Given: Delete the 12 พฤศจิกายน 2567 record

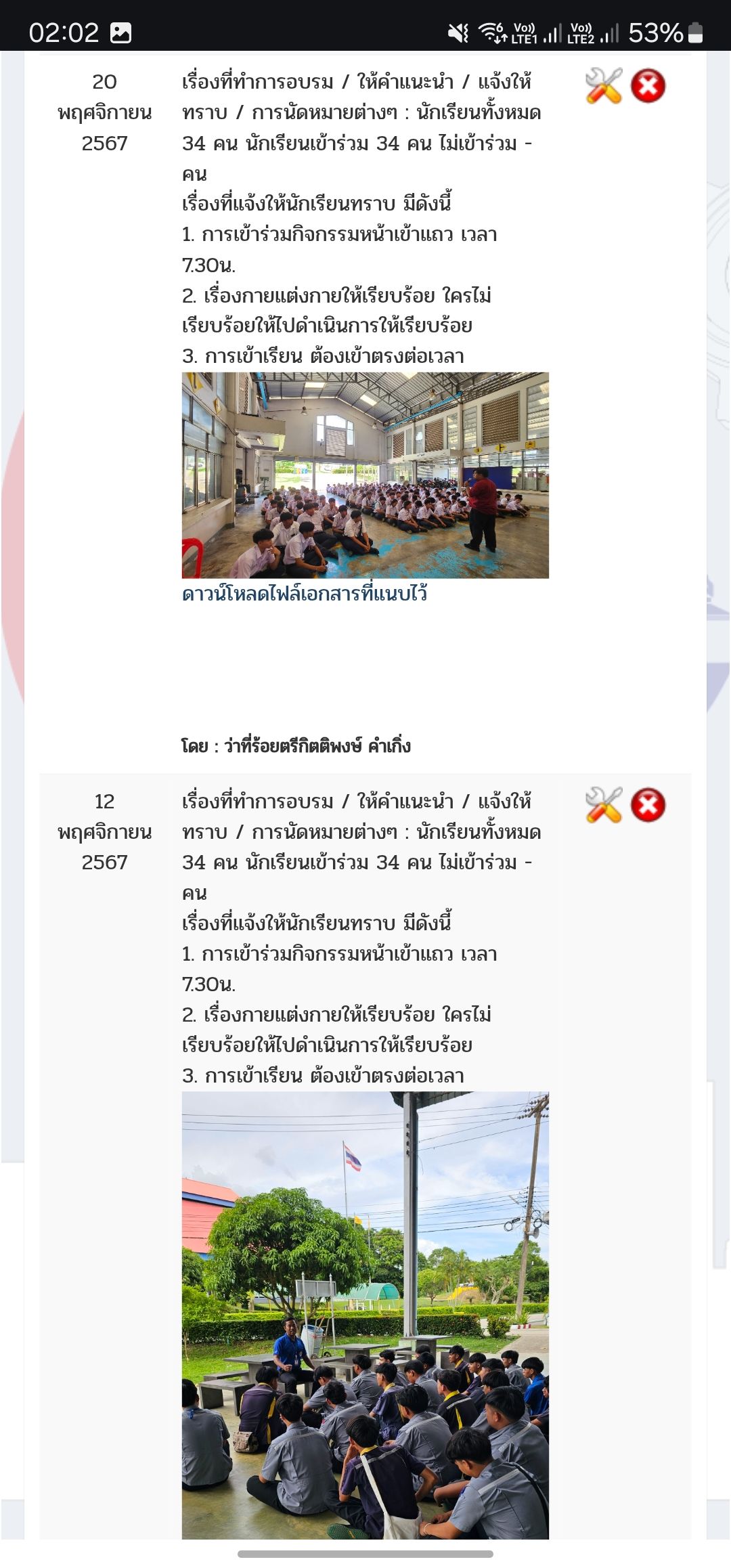Looking at the screenshot, I should pos(648,805).
